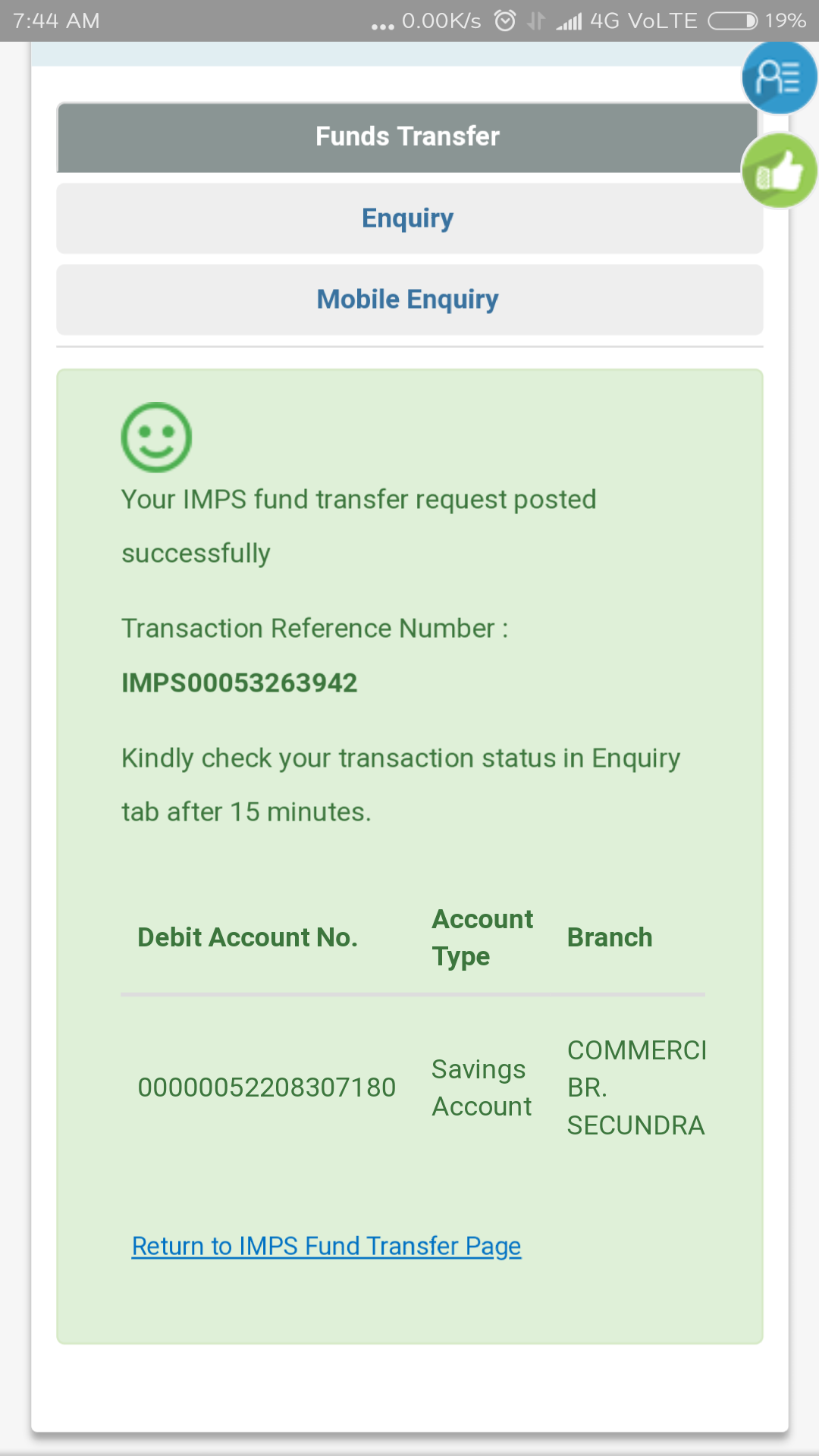Open the Mobile Enquiry tab
The height and width of the screenshot is (1456, 819).
pos(409,300)
